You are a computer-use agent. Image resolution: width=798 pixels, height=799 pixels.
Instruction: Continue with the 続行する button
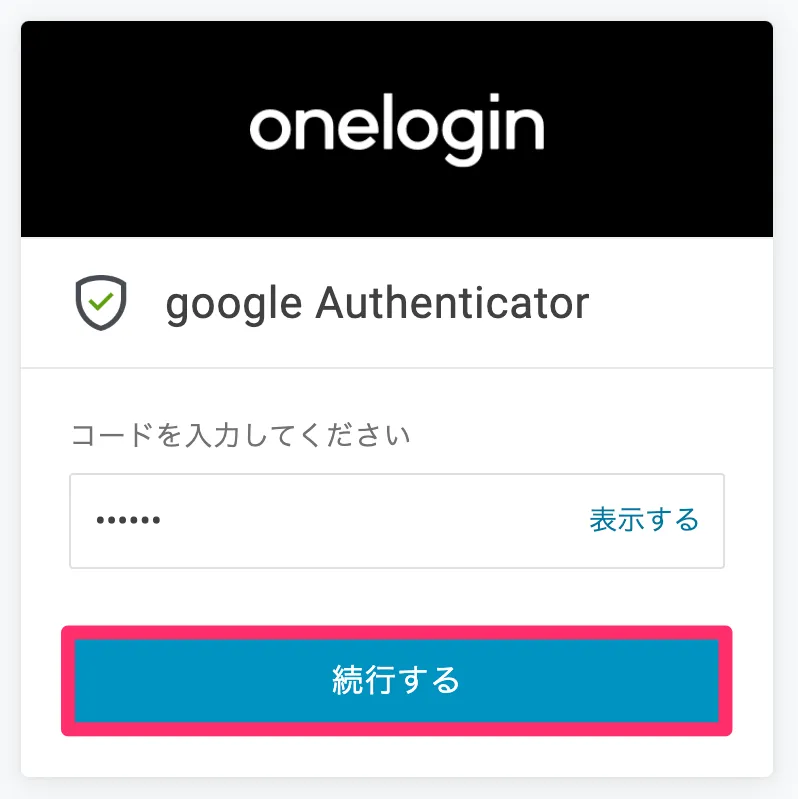click(x=397, y=681)
